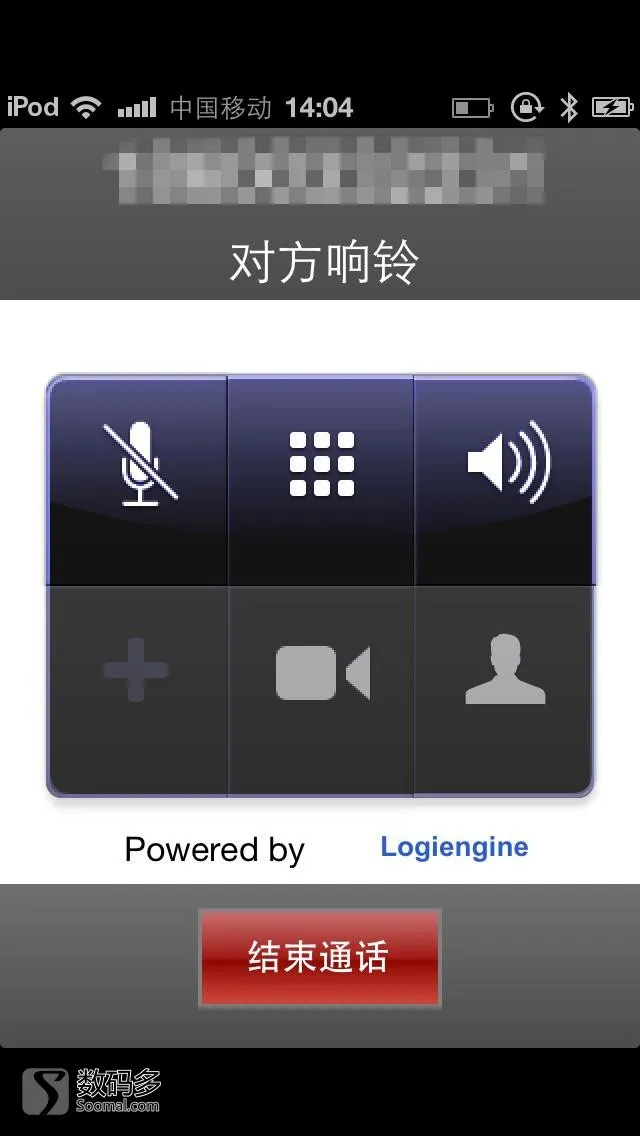Image resolution: width=640 pixels, height=1136 pixels.
Task: Tap the add call plus icon
Action: [137, 672]
